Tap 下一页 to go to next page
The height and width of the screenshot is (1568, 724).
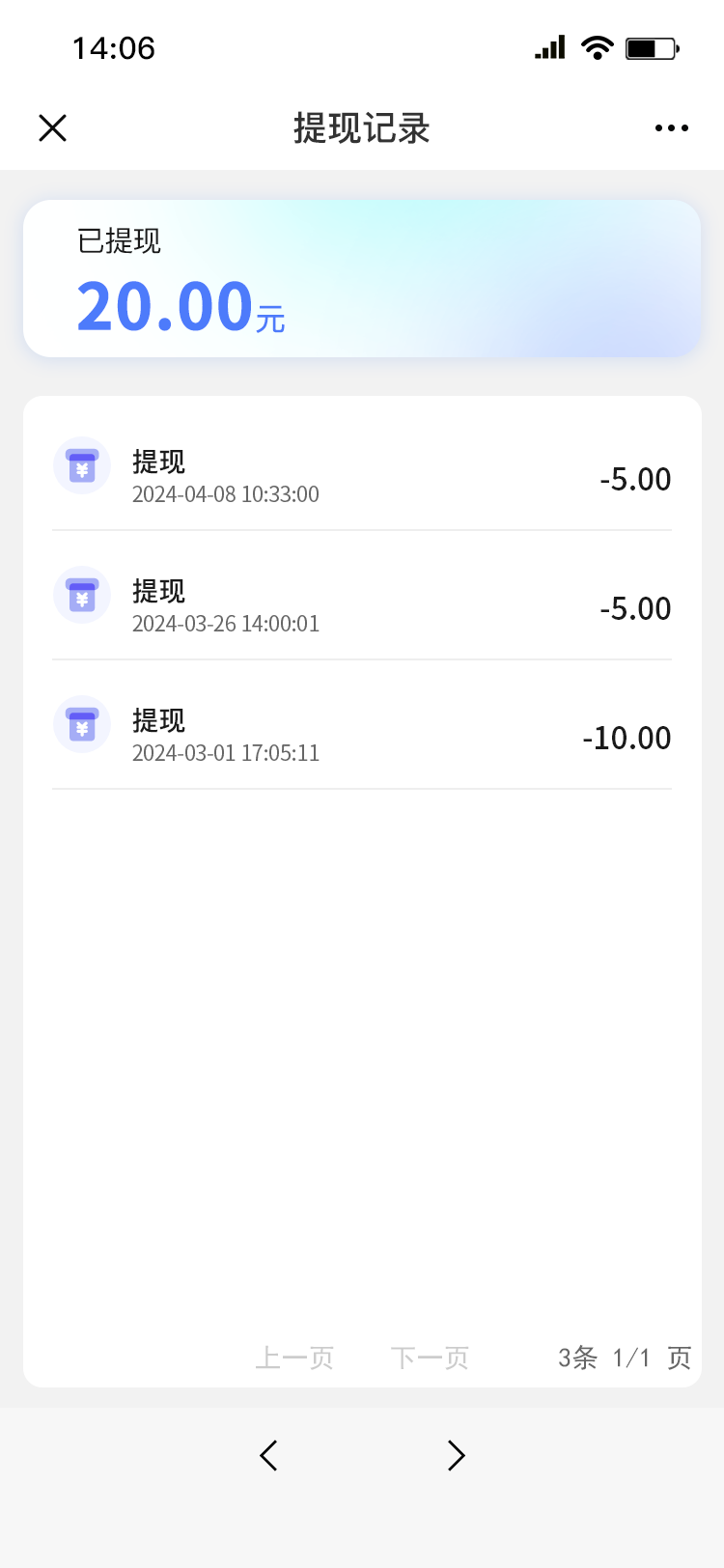point(430,1358)
